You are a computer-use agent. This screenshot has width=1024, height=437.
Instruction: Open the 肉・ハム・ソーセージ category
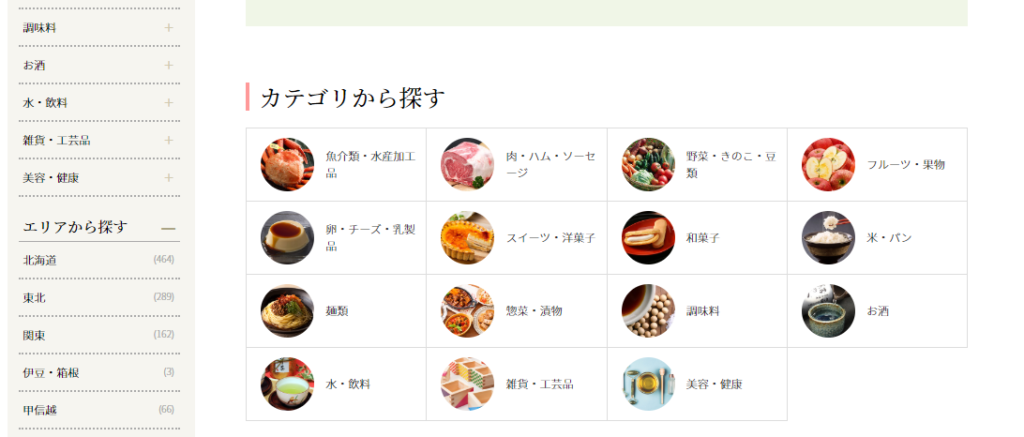coord(517,165)
